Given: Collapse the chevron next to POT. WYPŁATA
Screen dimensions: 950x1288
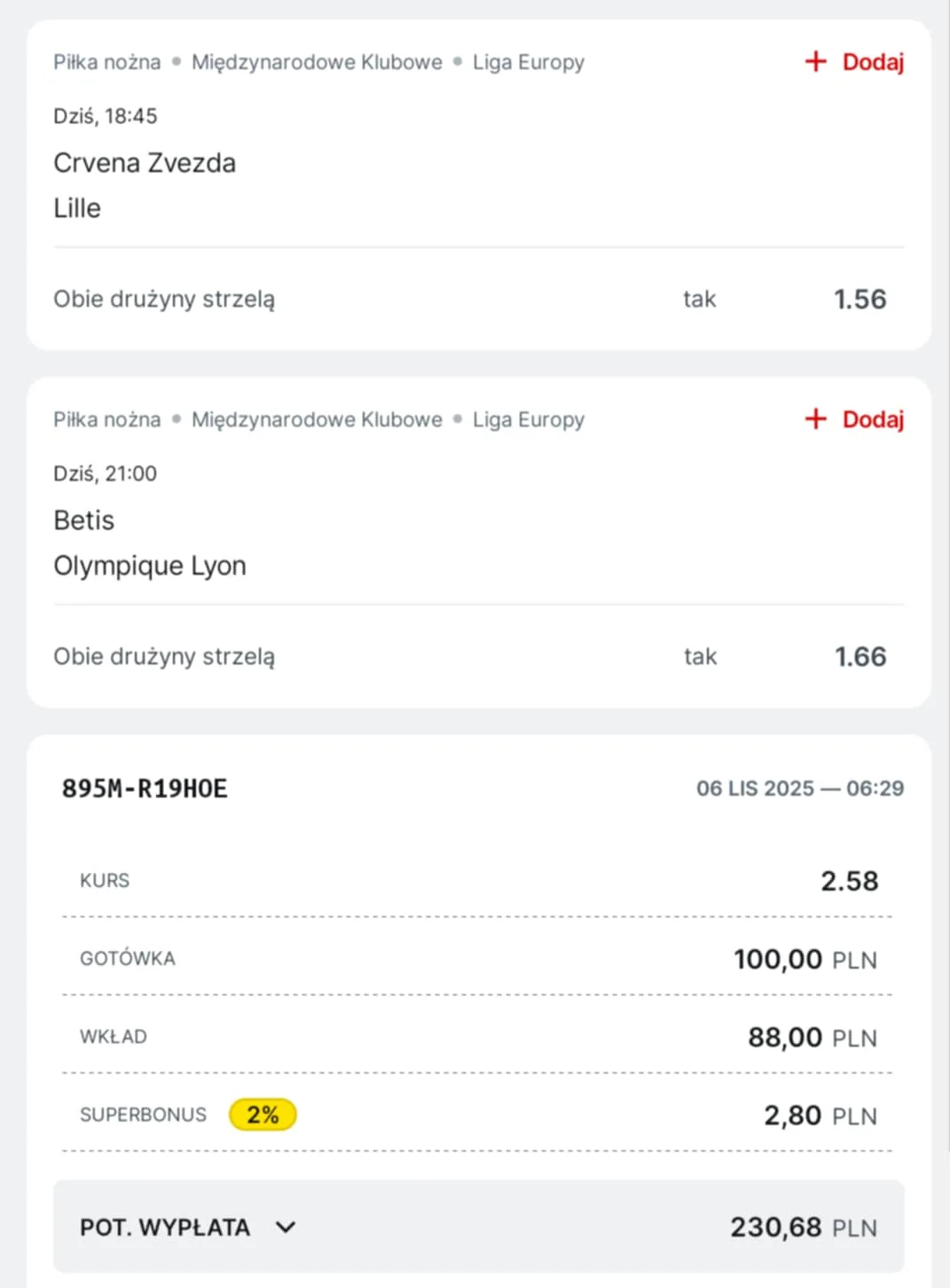Looking at the screenshot, I should (285, 1227).
